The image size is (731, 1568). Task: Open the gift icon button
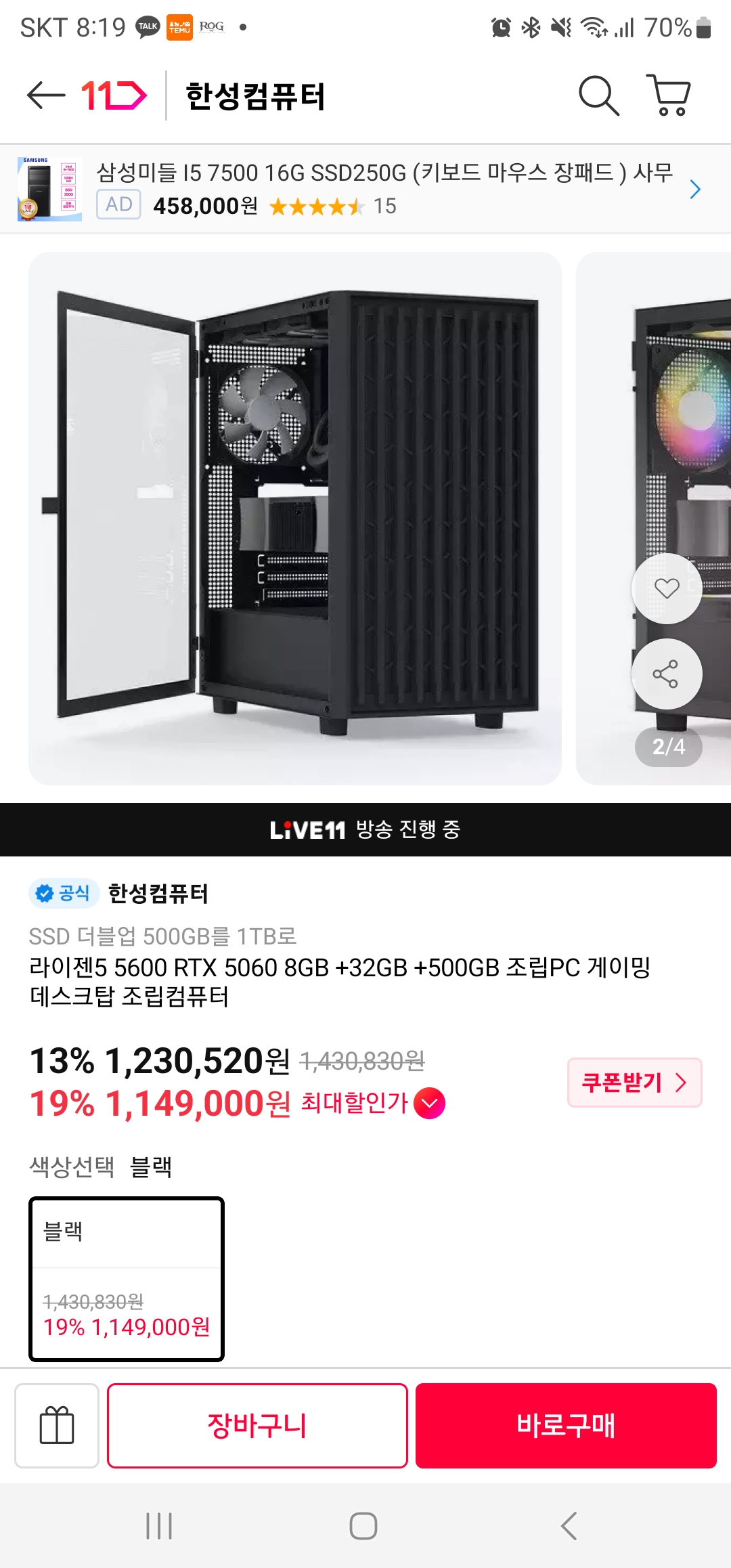point(57,1425)
